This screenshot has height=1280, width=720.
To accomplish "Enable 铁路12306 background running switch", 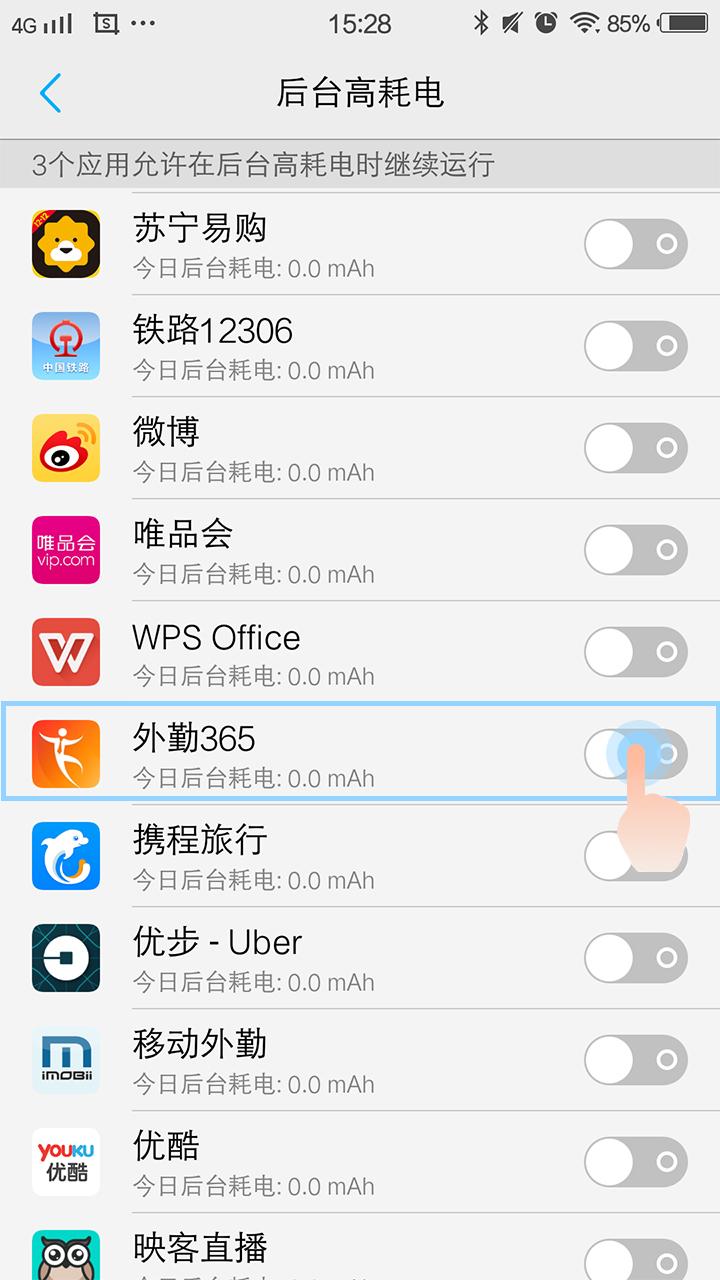I will 636,346.
